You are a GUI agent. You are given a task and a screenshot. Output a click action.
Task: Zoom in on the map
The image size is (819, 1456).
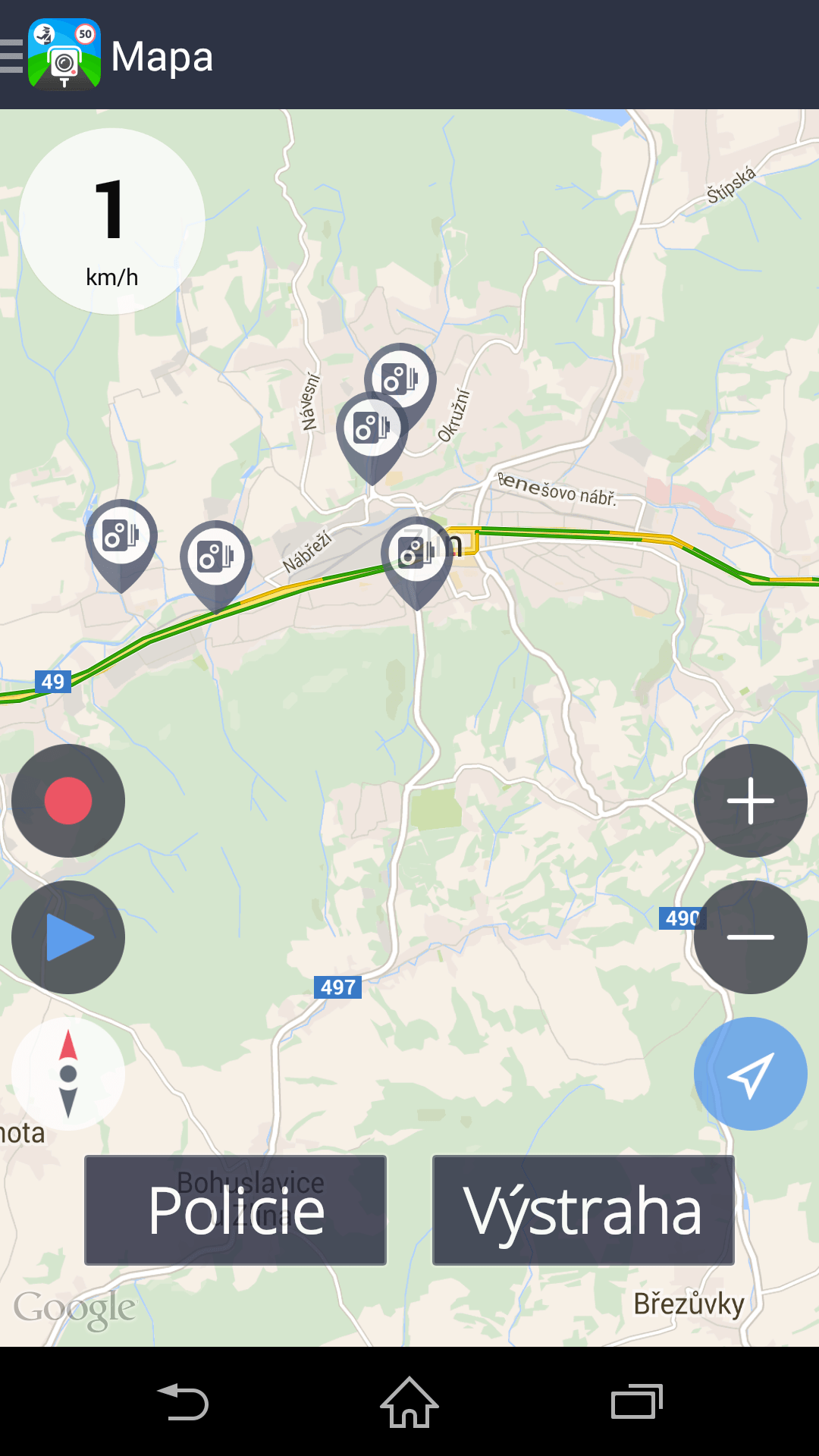[x=751, y=801]
